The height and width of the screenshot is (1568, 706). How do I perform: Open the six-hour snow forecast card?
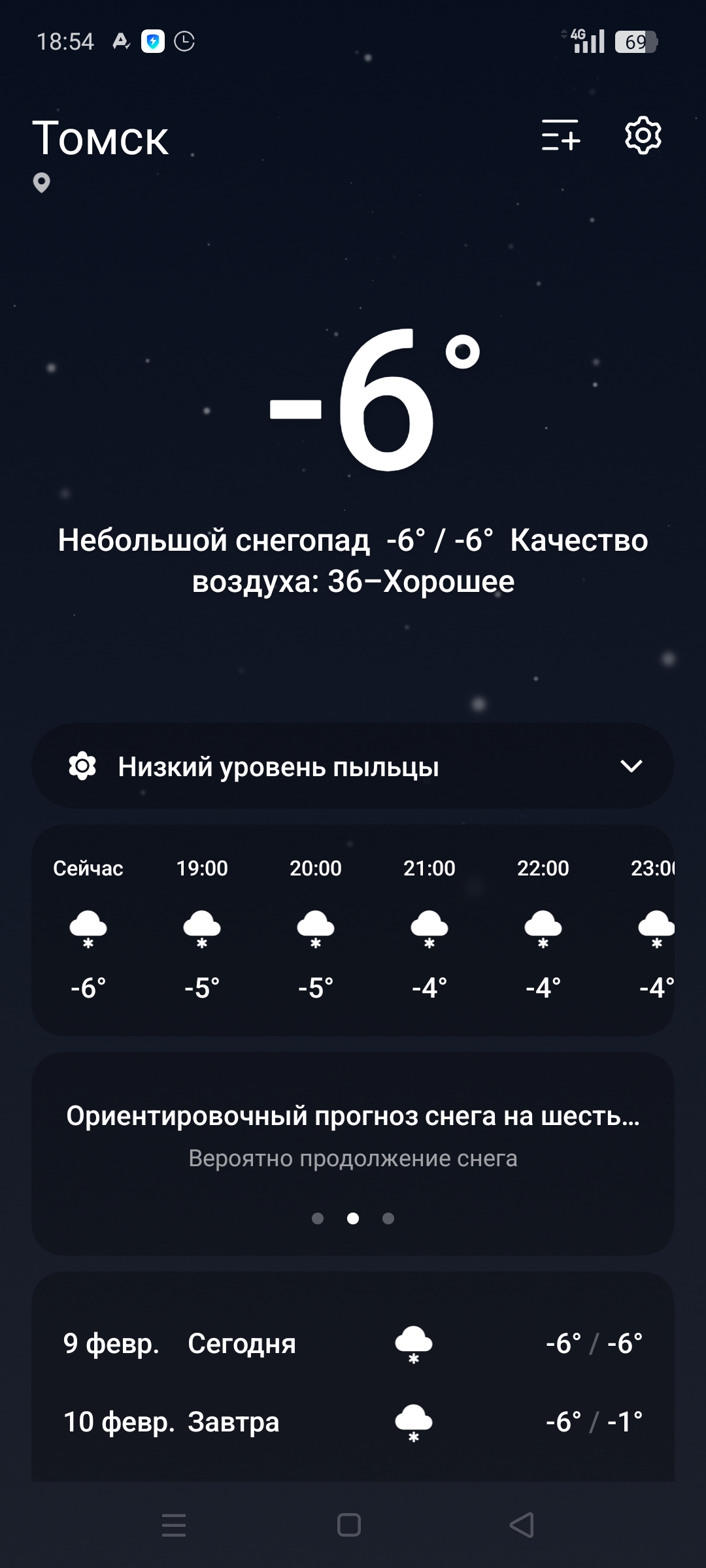click(x=353, y=1153)
